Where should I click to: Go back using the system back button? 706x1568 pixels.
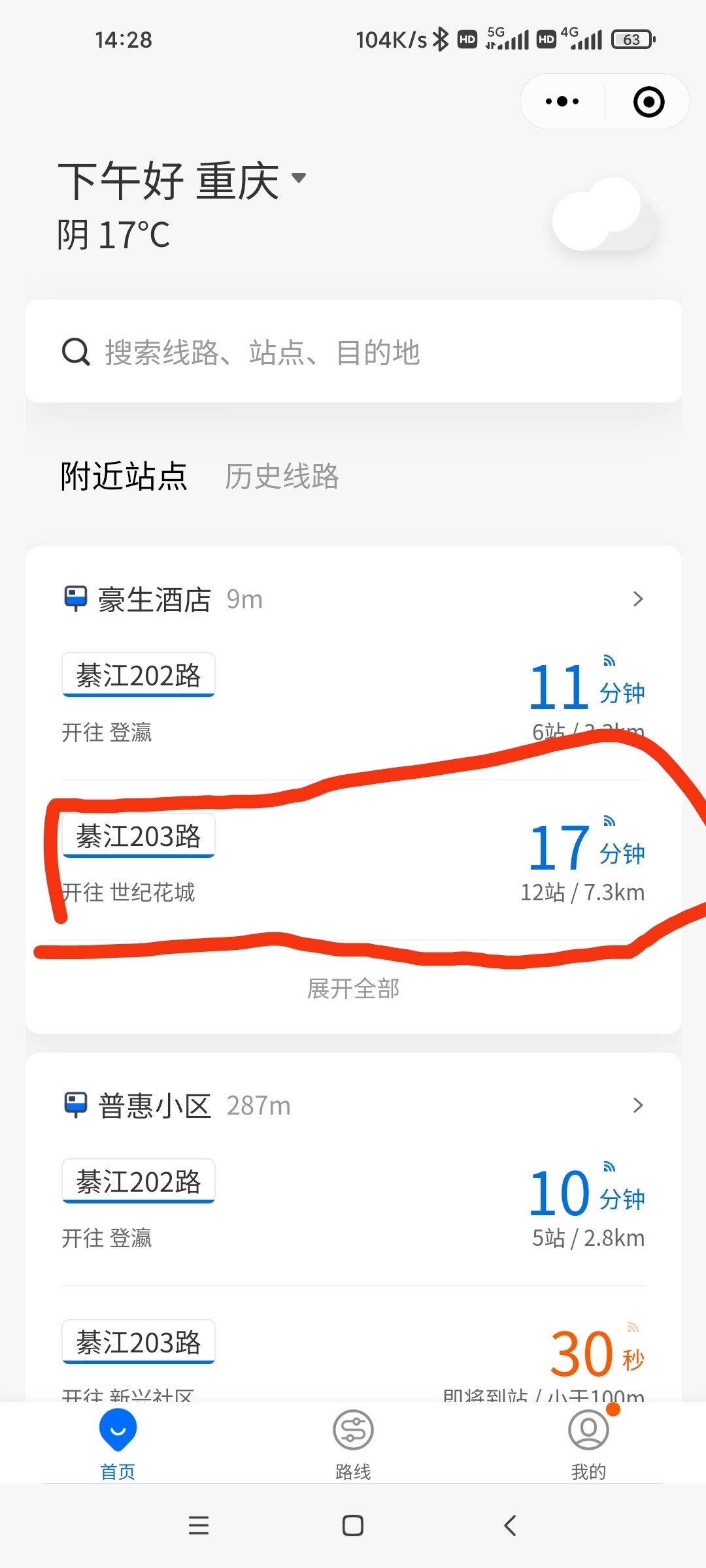[510, 1526]
